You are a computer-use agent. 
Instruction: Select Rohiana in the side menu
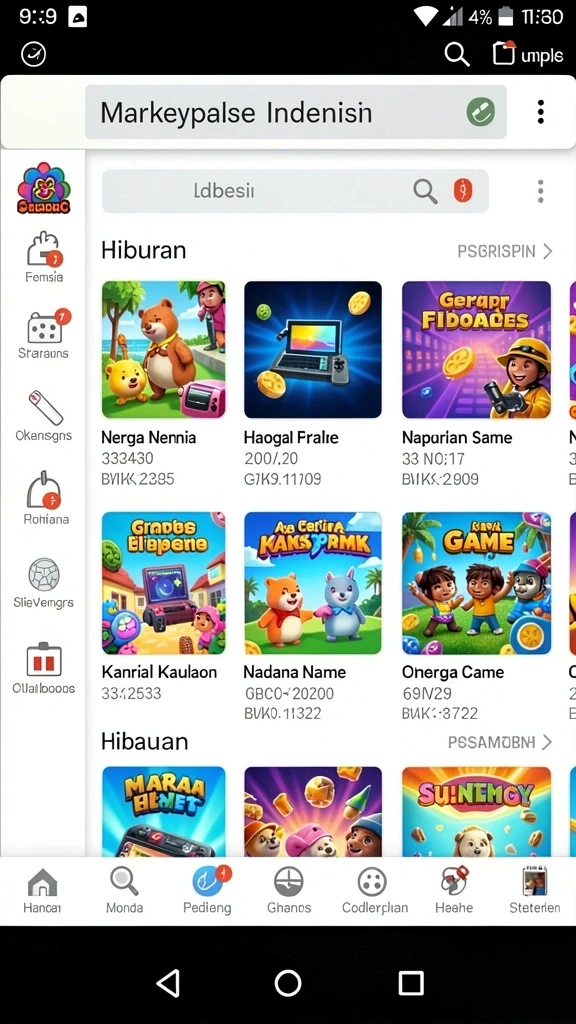[x=44, y=498]
